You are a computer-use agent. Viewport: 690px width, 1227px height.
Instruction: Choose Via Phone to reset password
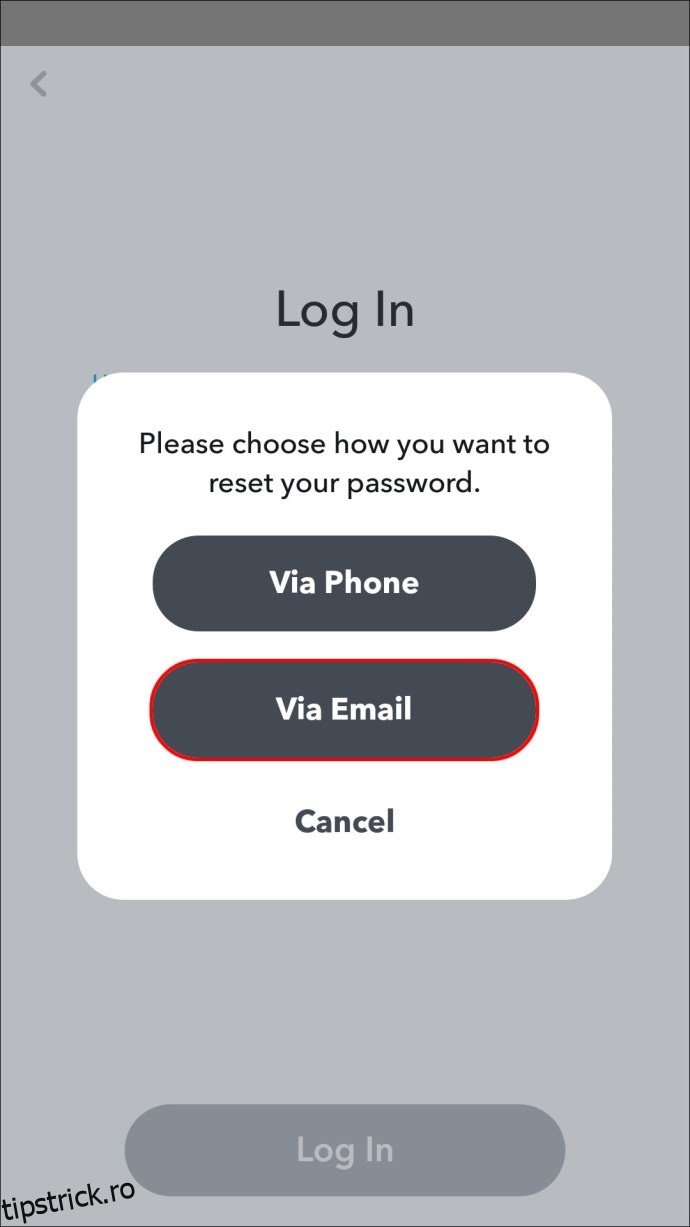coord(344,583)
